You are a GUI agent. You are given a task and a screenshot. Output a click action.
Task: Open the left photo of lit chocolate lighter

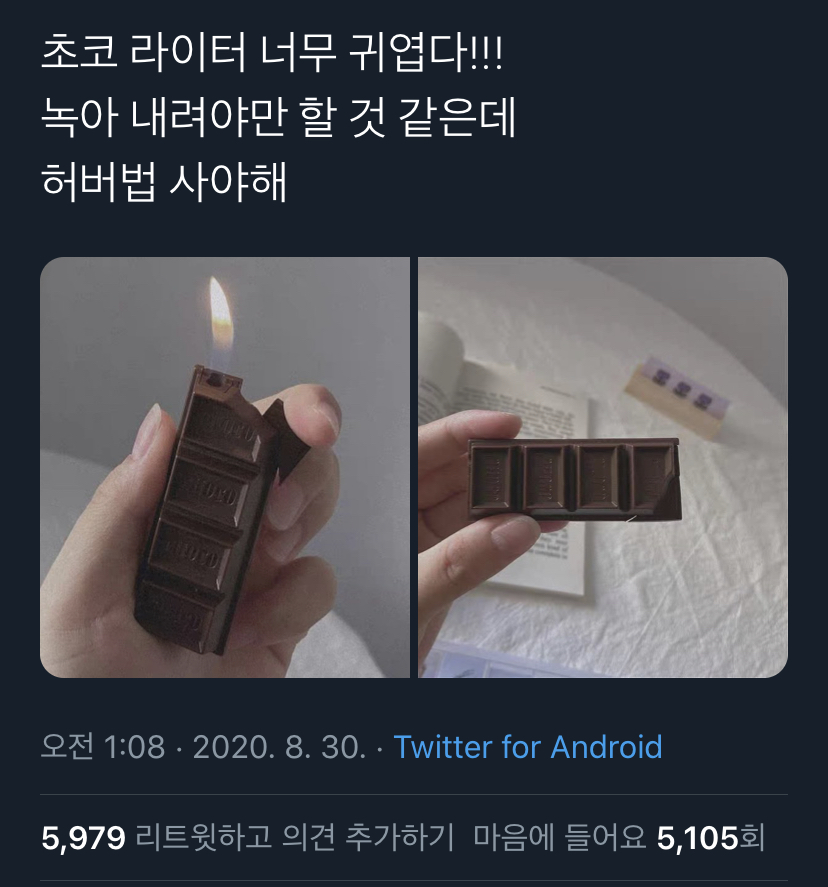[x=225, y=467]
